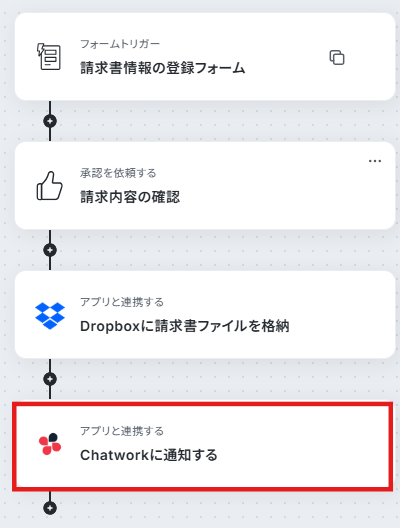Open the three-dot menu on 請求内容の確認
The width and height of the screenshot is (400, 528).
(x=375, y=161)
